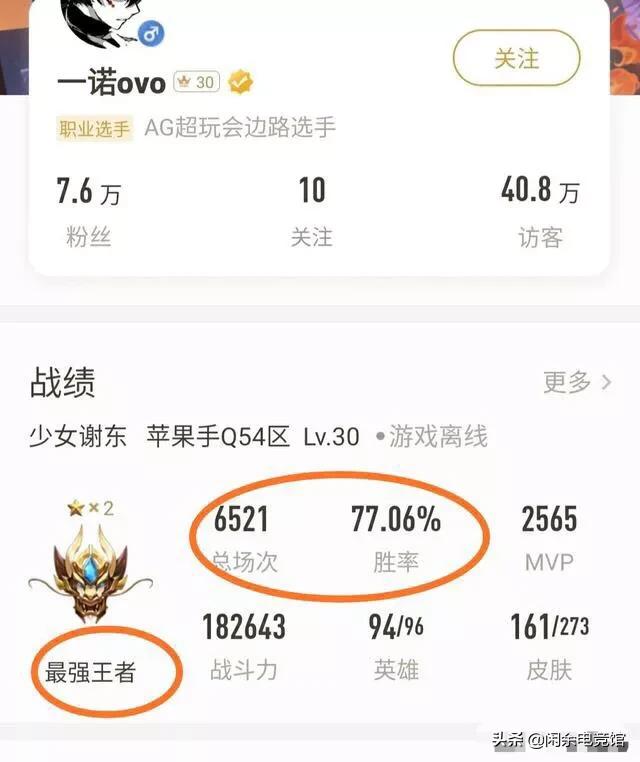640x762 pixels.
Task: Open 更多 for full battle record
Action: tap(577, 381)
